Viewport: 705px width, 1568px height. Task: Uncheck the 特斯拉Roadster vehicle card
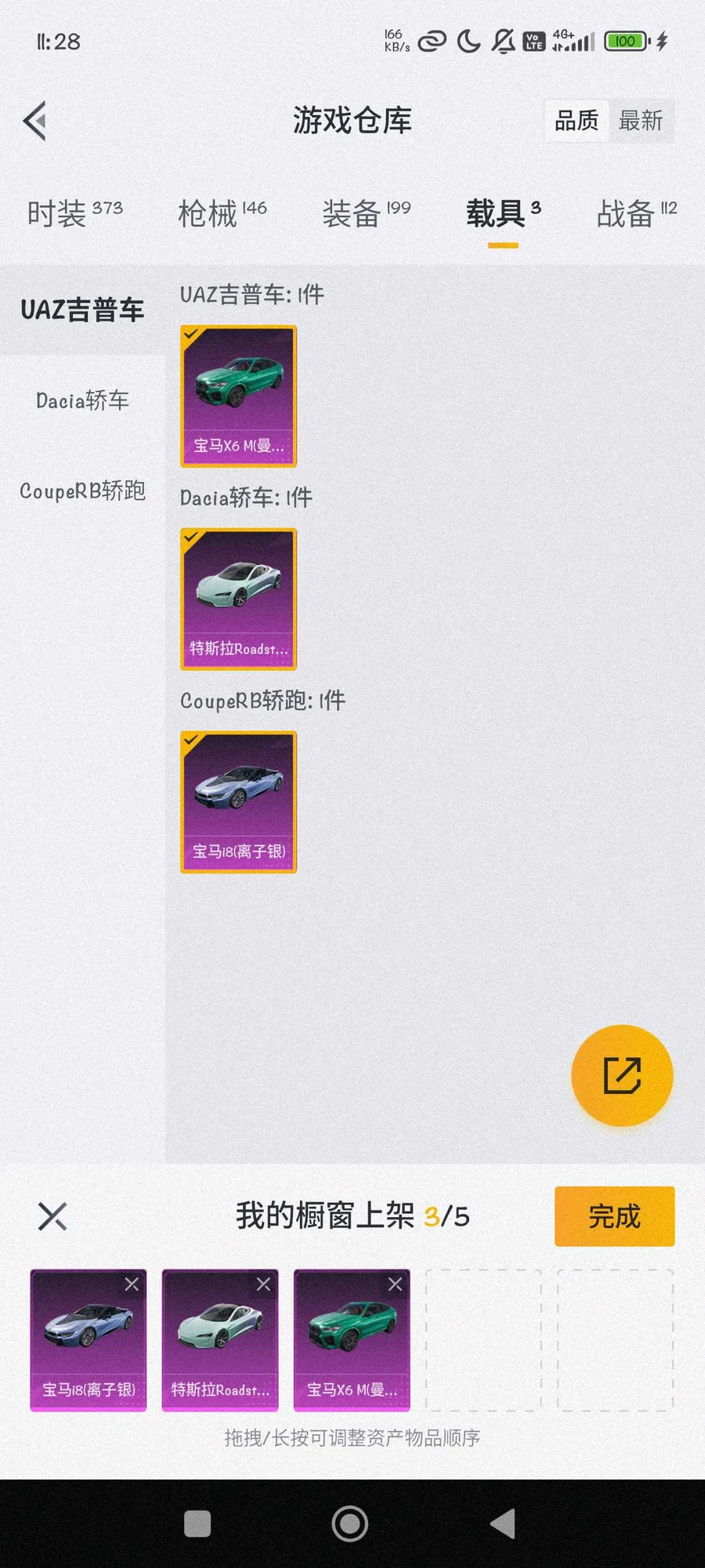(238, 599)
